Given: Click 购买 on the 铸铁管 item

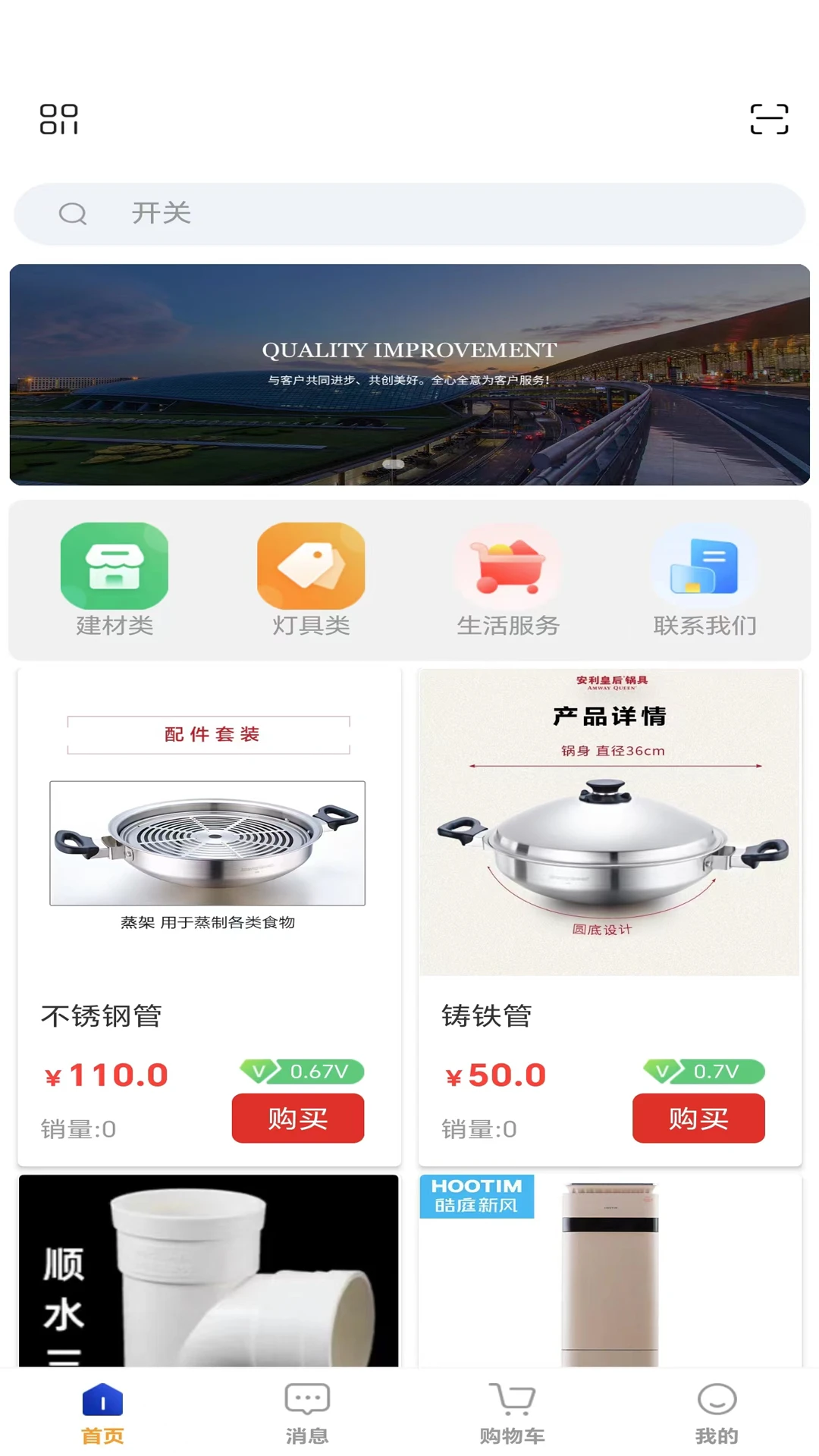Looking at the screenshot, I should point(698,1118).
